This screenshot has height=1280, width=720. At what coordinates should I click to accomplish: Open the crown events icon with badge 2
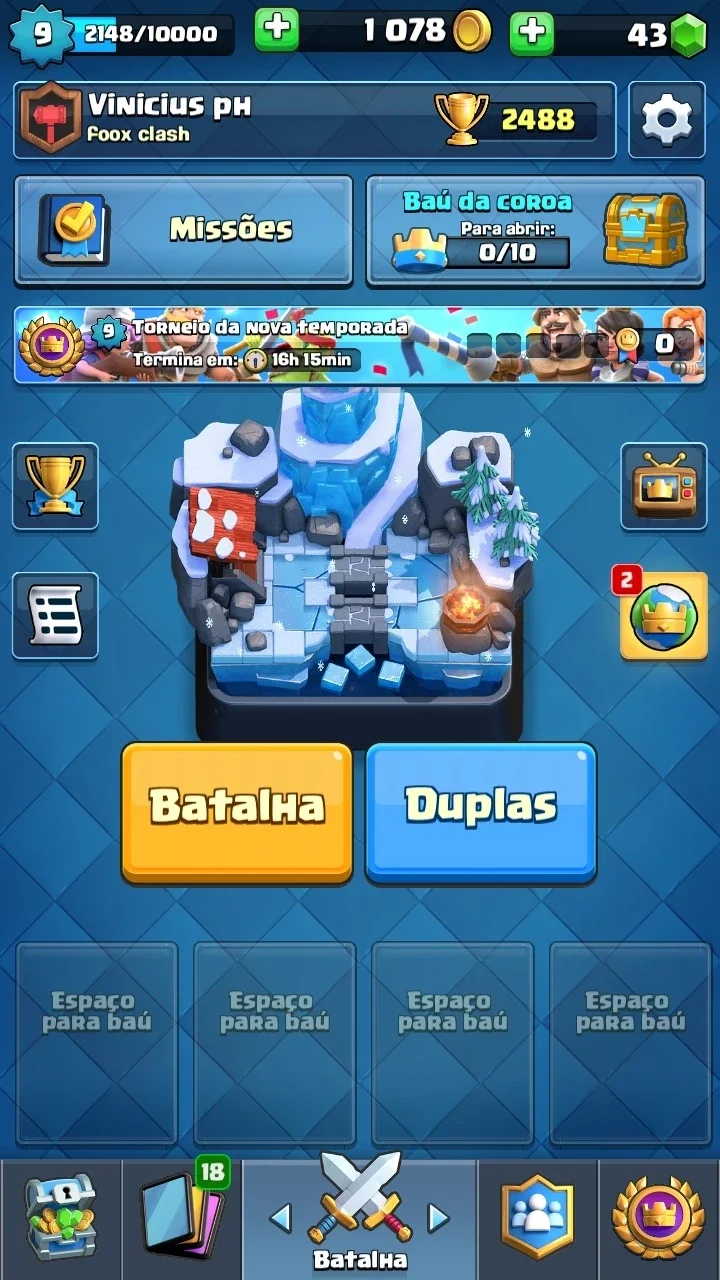point(664,615)
